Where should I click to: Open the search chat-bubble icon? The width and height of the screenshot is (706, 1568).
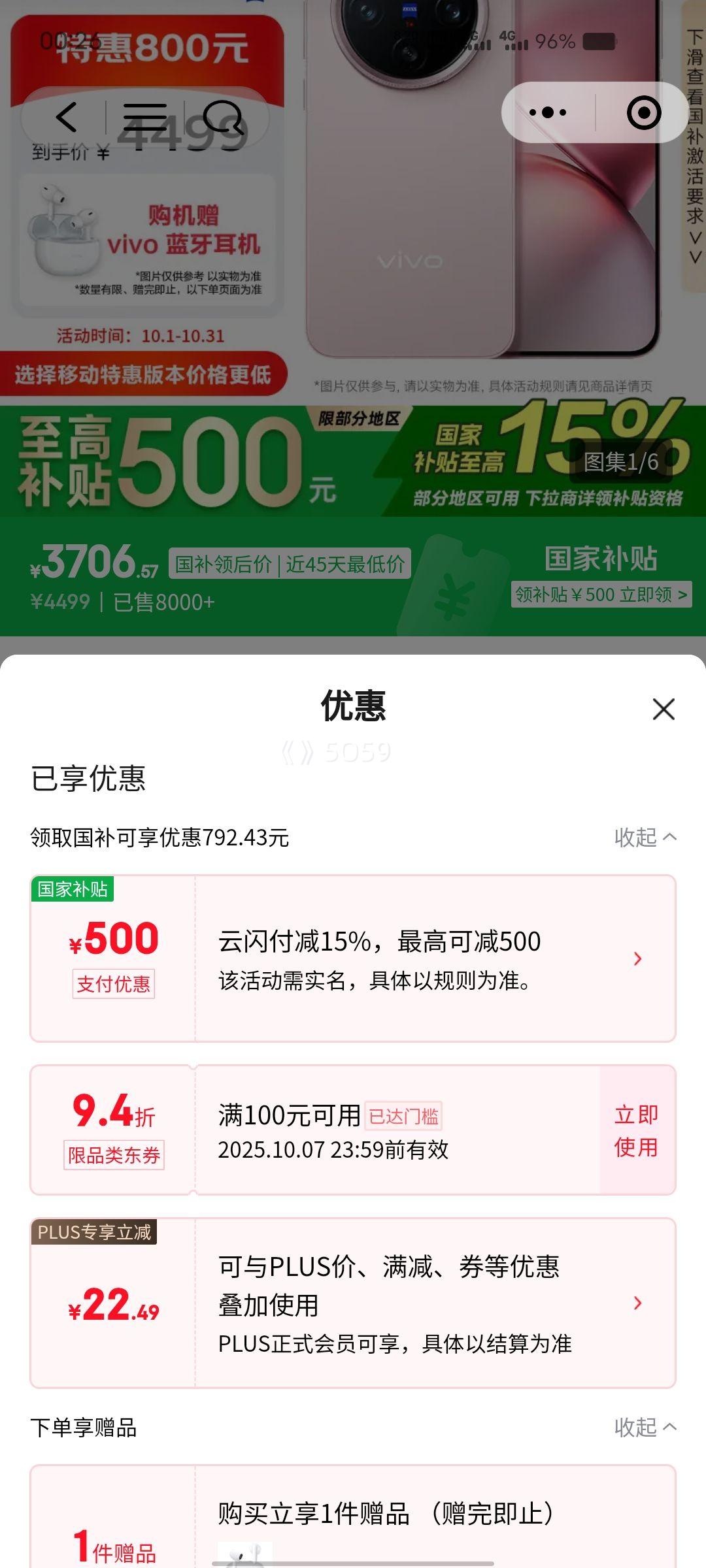(x=223, y=118)
